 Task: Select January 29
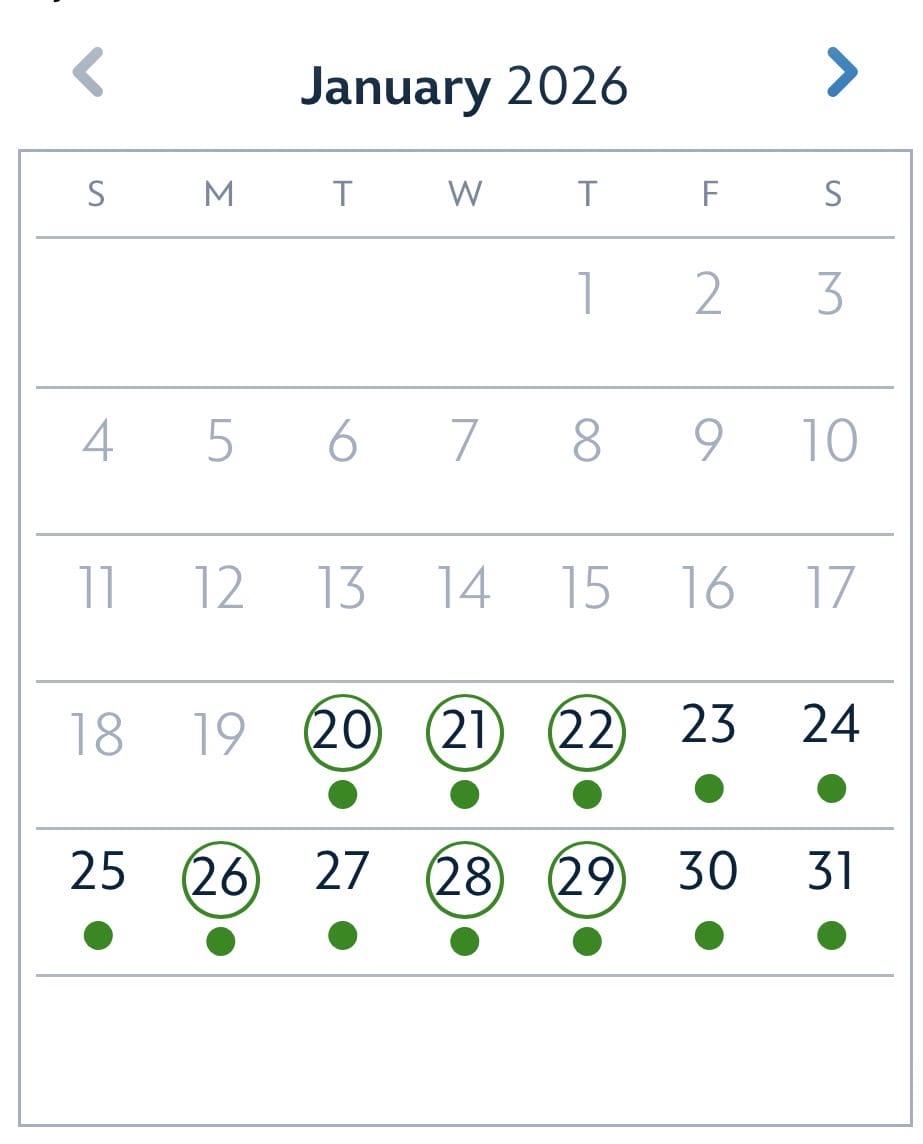pyautogui.click(x=587, y=880)
